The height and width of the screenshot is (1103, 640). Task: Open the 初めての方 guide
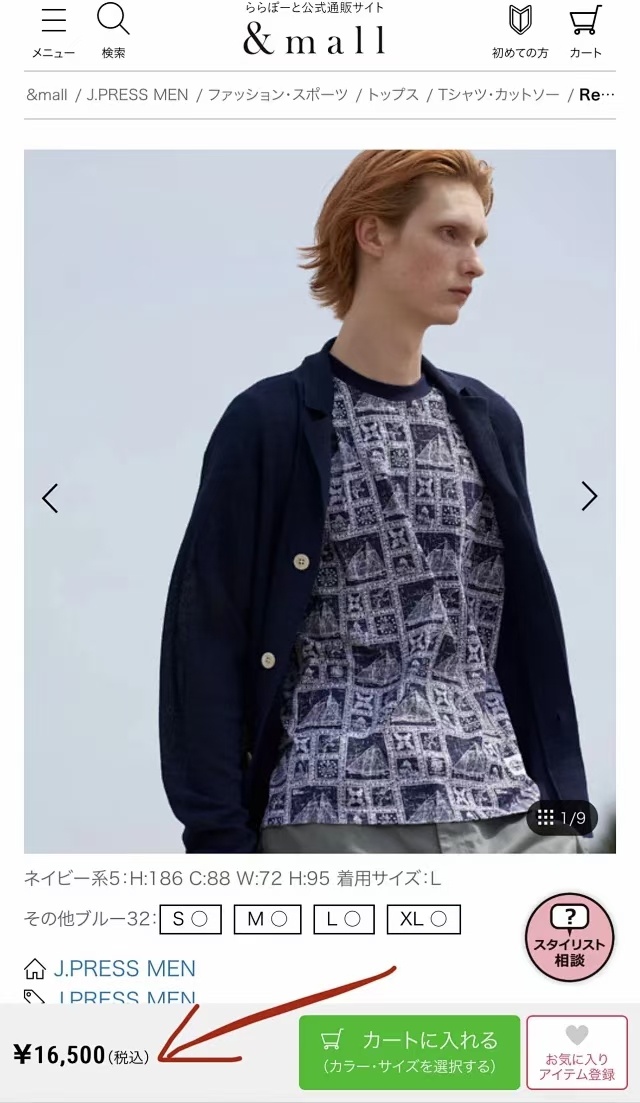pos(520,32)
